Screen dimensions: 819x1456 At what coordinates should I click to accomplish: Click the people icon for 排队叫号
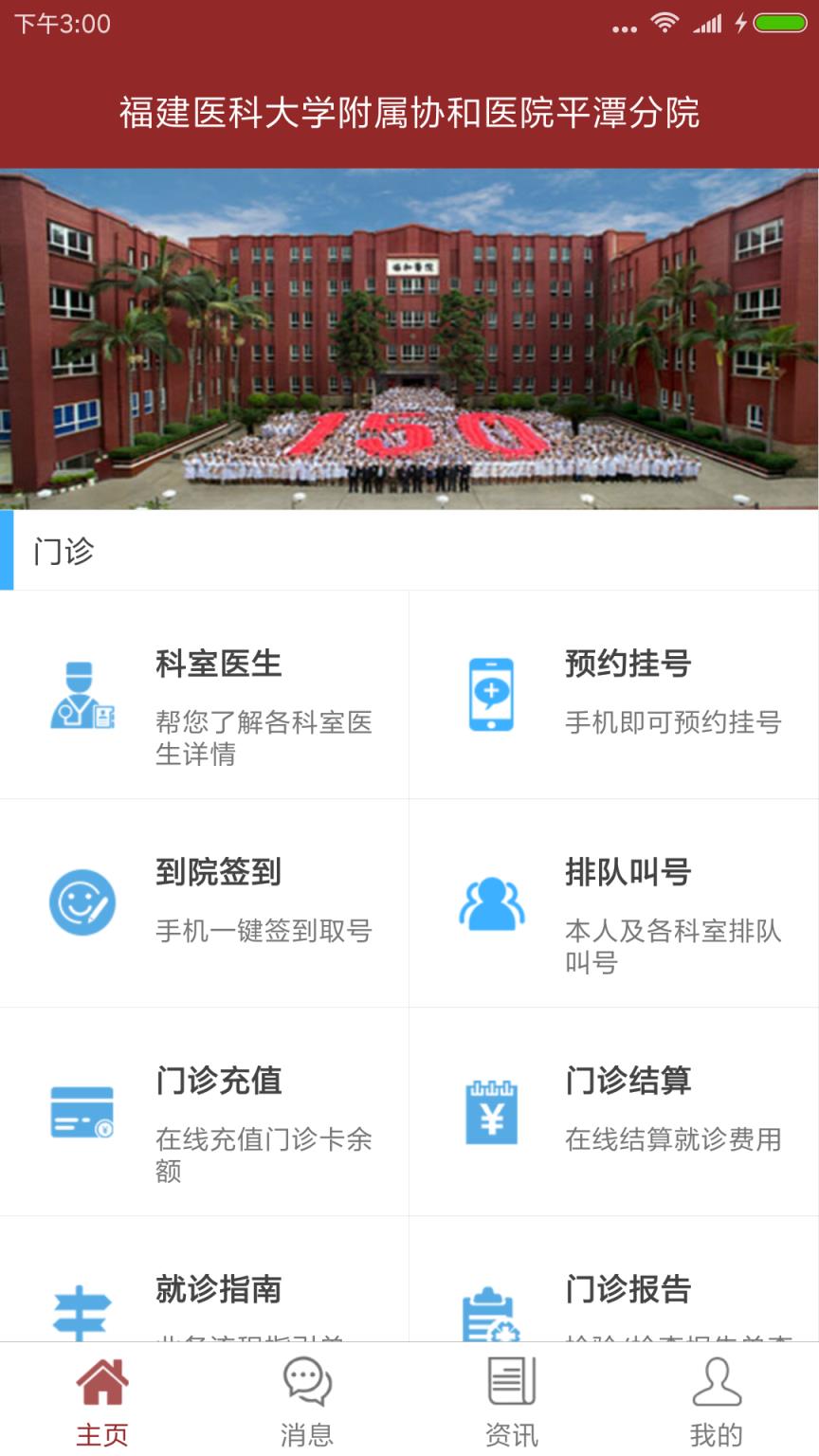pyautogui.click(x=493, y=902)
